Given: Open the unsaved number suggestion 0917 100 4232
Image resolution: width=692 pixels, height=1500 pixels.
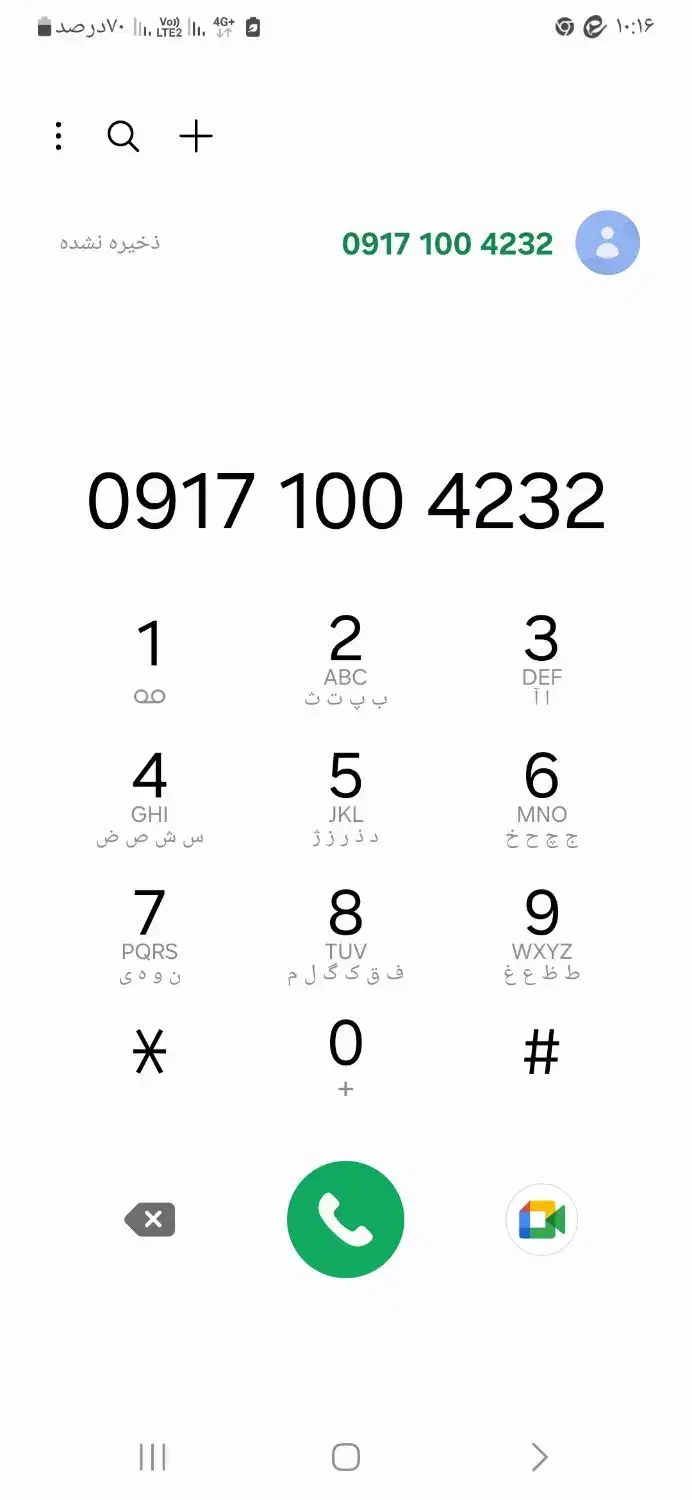Looking at the screenshot, I should pos(346,243).
